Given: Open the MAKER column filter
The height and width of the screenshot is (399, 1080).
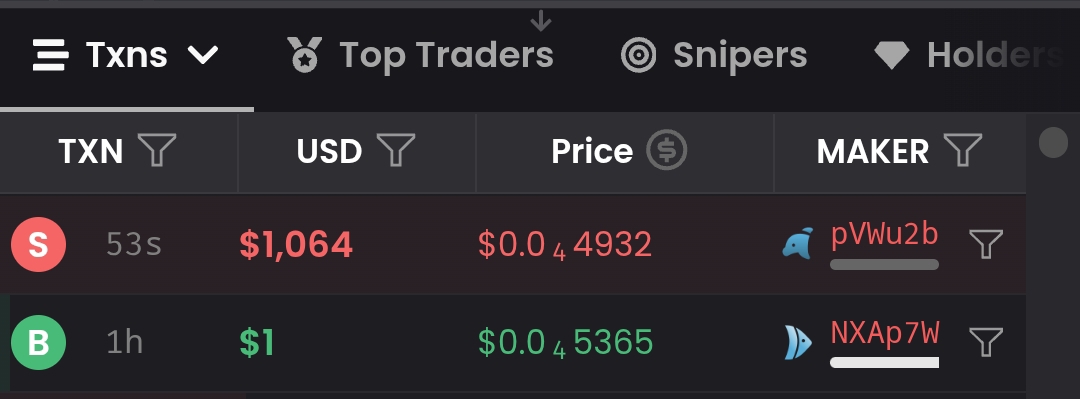Looking at the screenshot, I should click(x=962, y=150).
